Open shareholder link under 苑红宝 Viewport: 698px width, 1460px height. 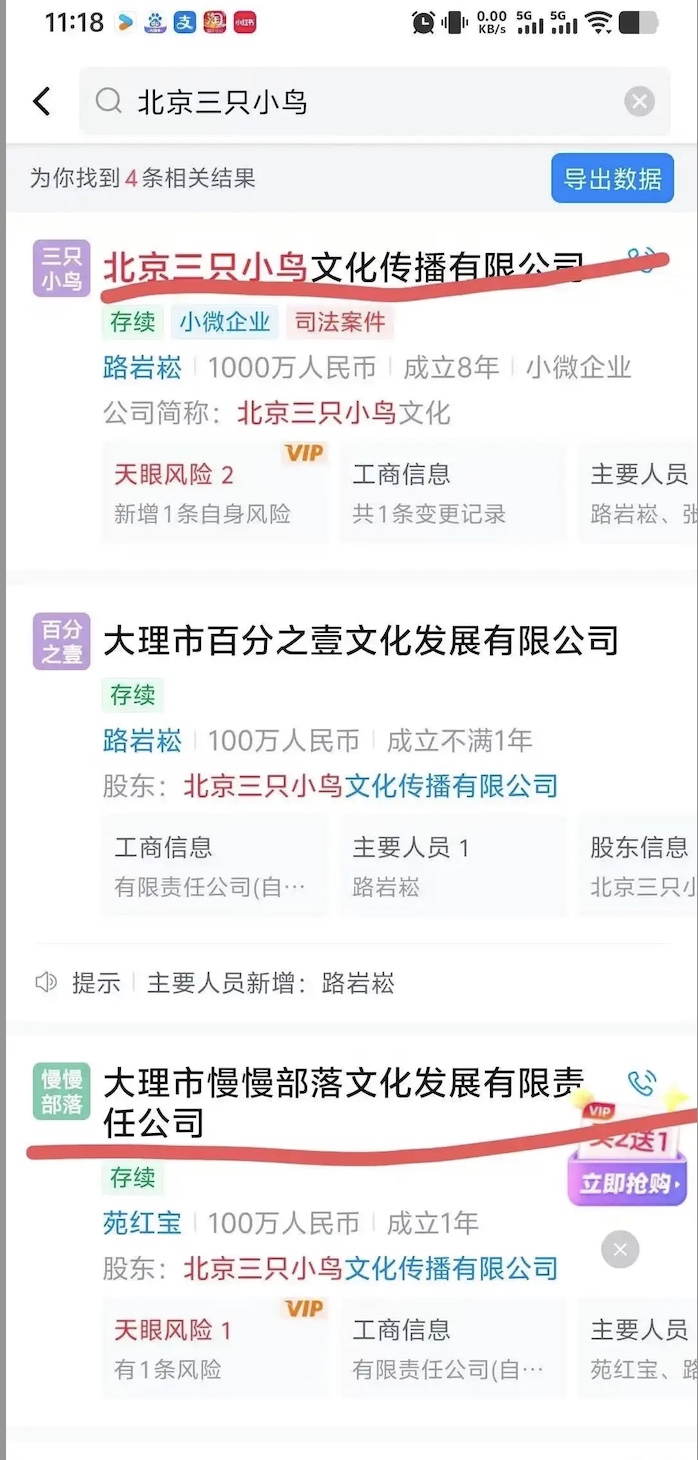point(370,1269)
